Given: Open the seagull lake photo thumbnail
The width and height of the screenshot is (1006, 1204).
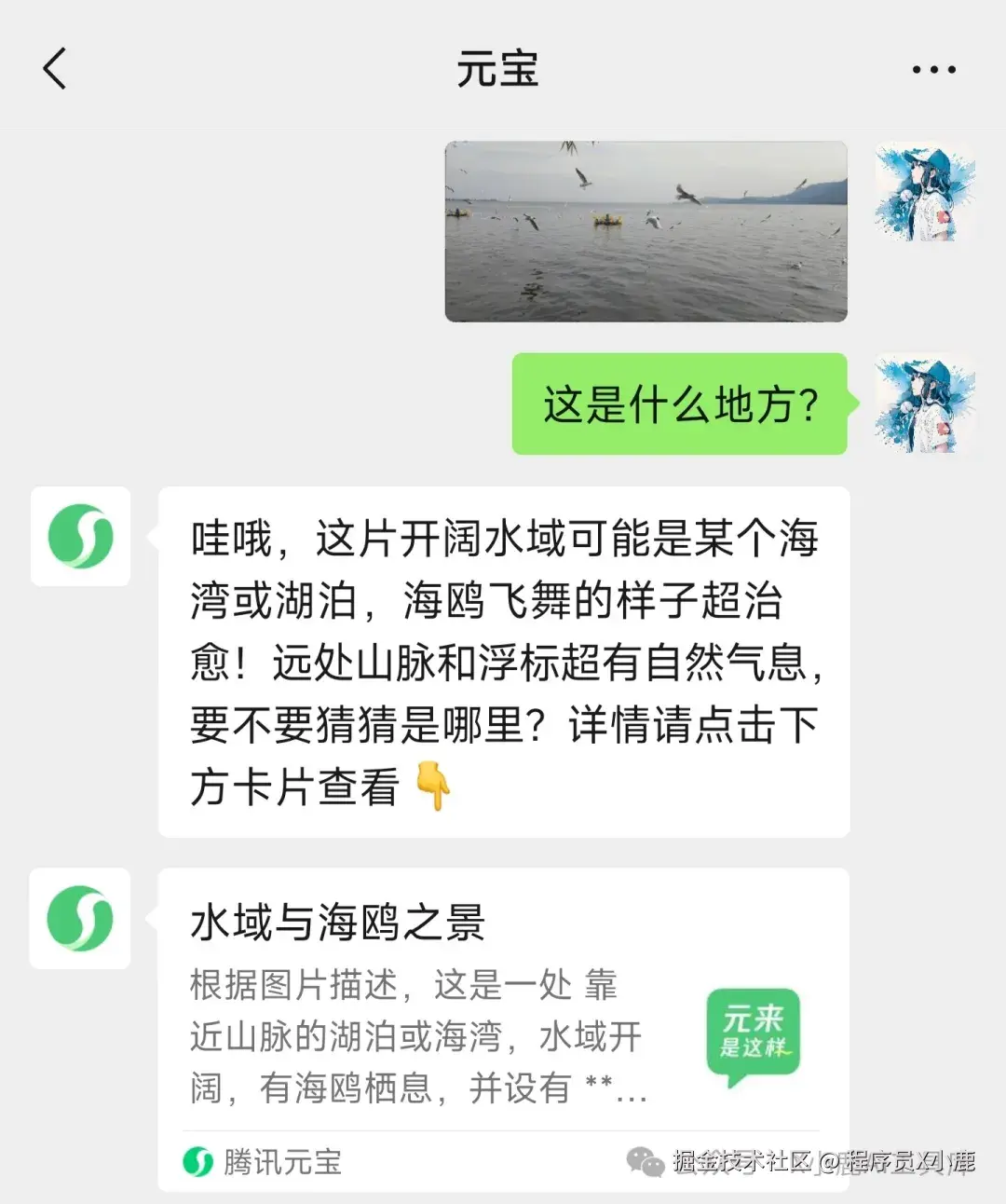Looking at the screenshot, I should pyautogui.click(x=645, y=230).
